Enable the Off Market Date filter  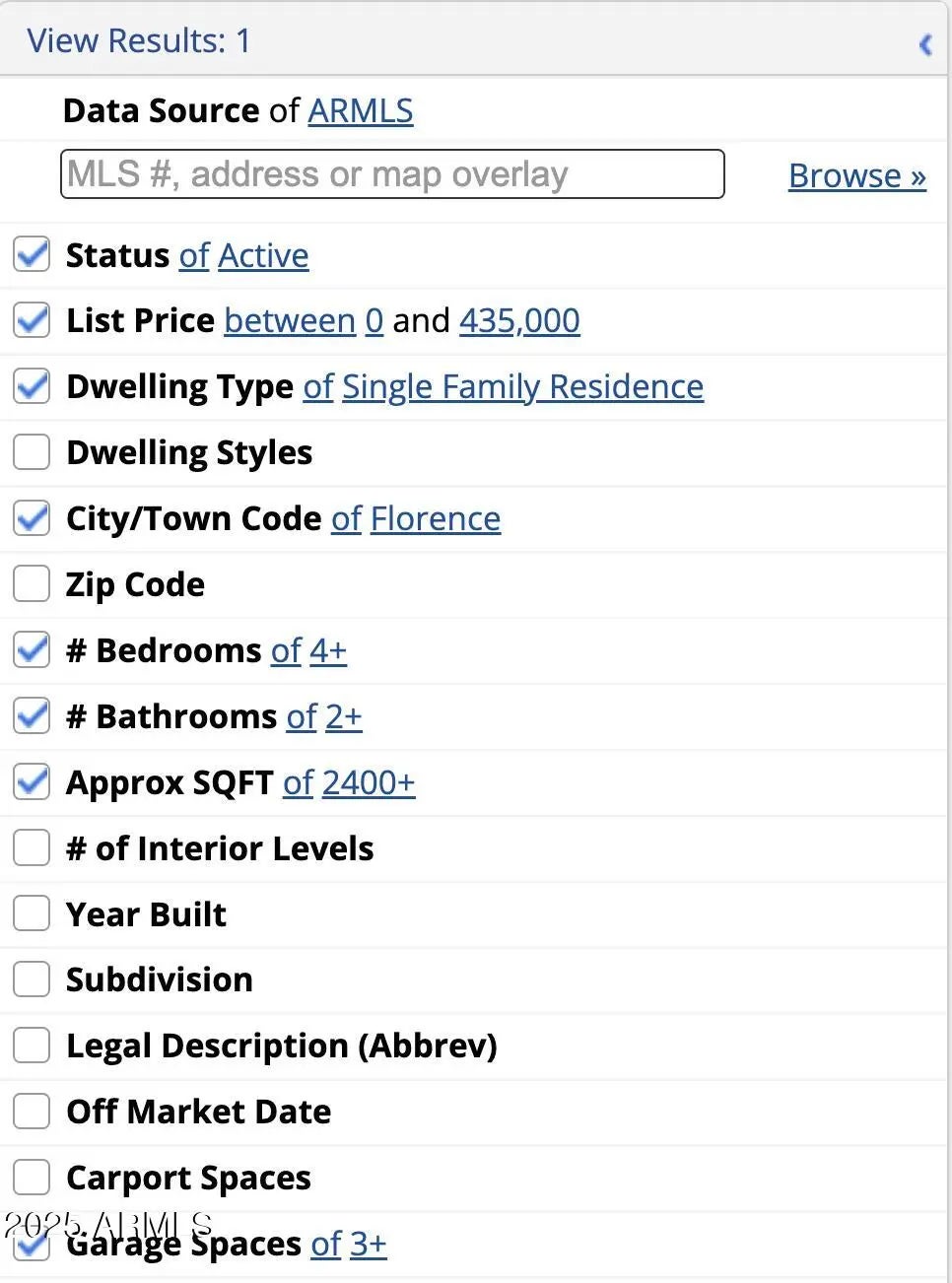point(32,1112)
